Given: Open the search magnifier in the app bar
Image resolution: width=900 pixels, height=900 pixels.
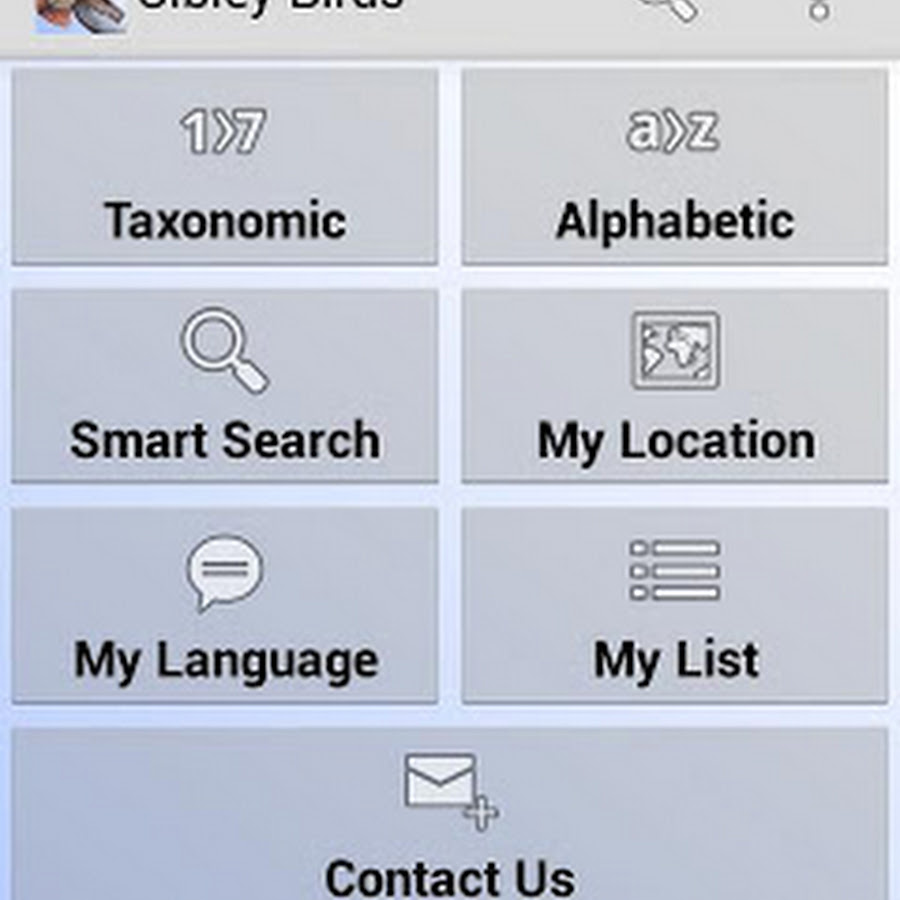Looking at the screenshot, I should pos(668,8).
